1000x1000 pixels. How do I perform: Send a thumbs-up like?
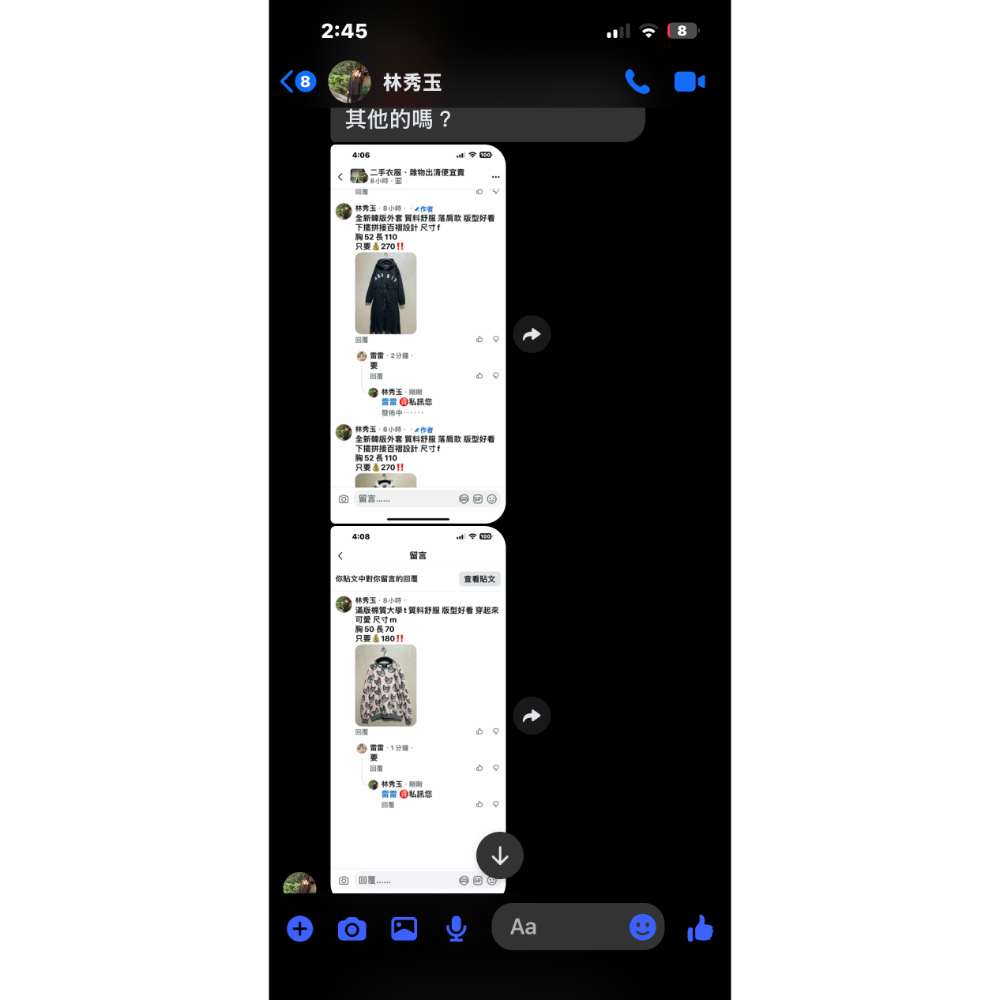pyautogui.click(x=700, y=929)
